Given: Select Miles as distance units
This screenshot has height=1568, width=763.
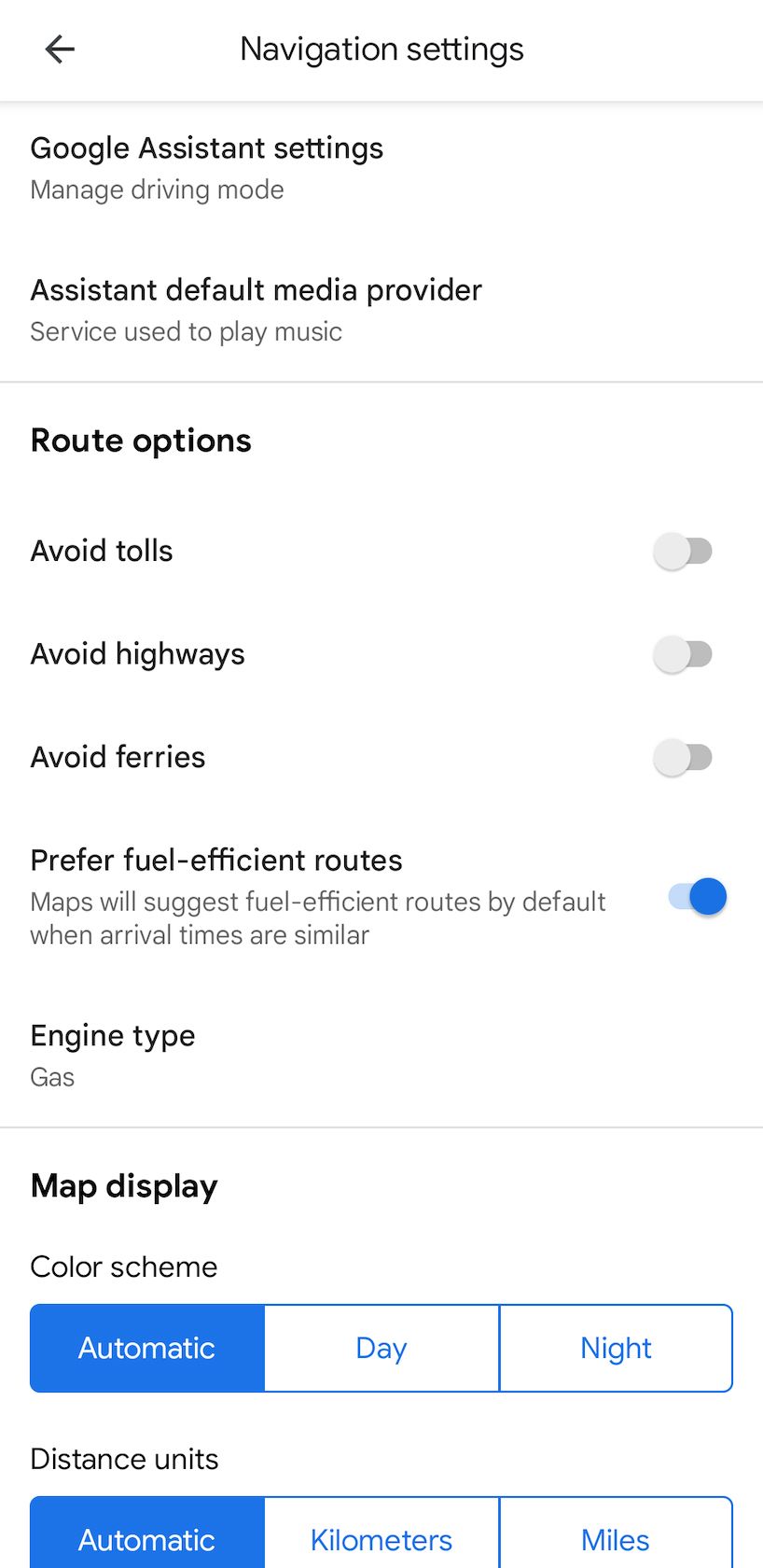Looking at the screenshot, I should click(616, 1540).
